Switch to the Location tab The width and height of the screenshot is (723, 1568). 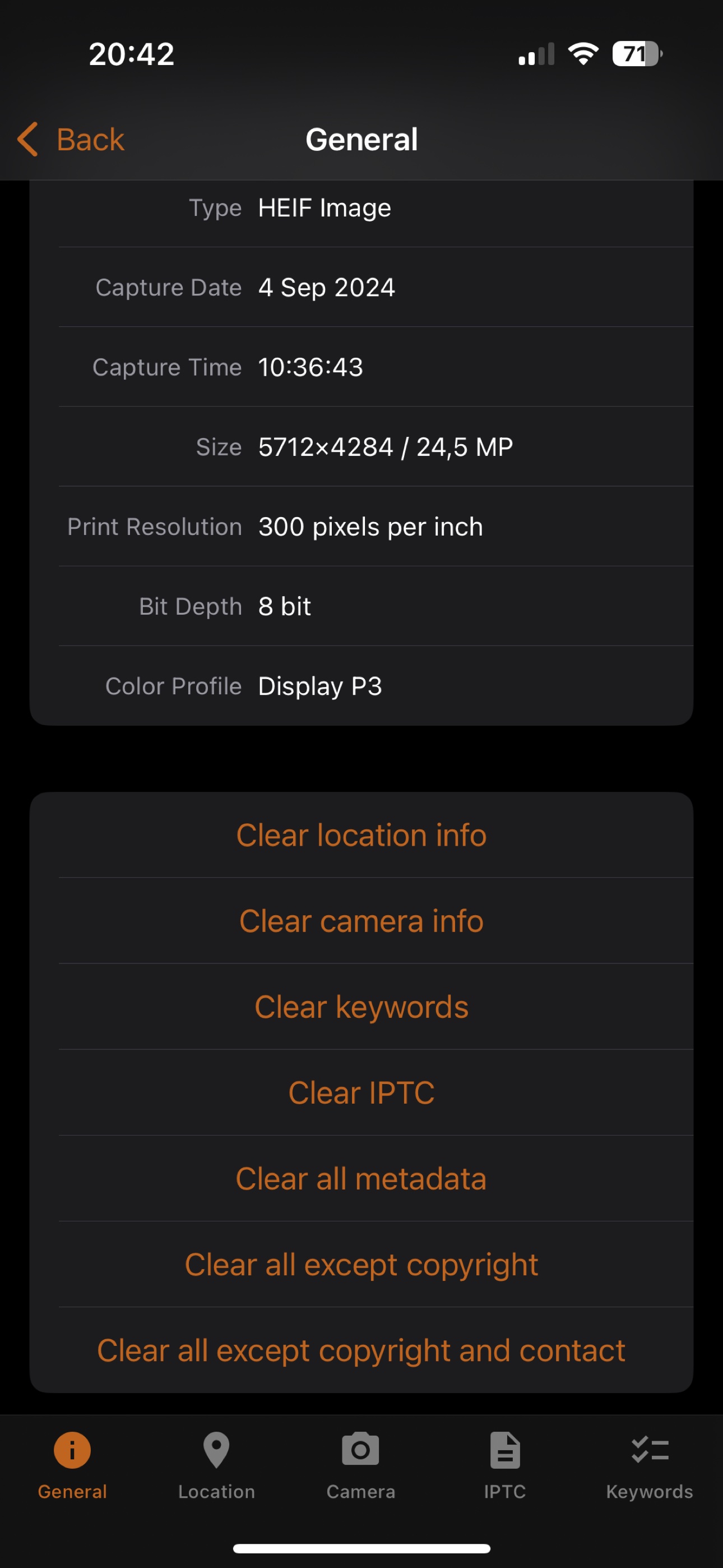click(x=217, y=1473)
